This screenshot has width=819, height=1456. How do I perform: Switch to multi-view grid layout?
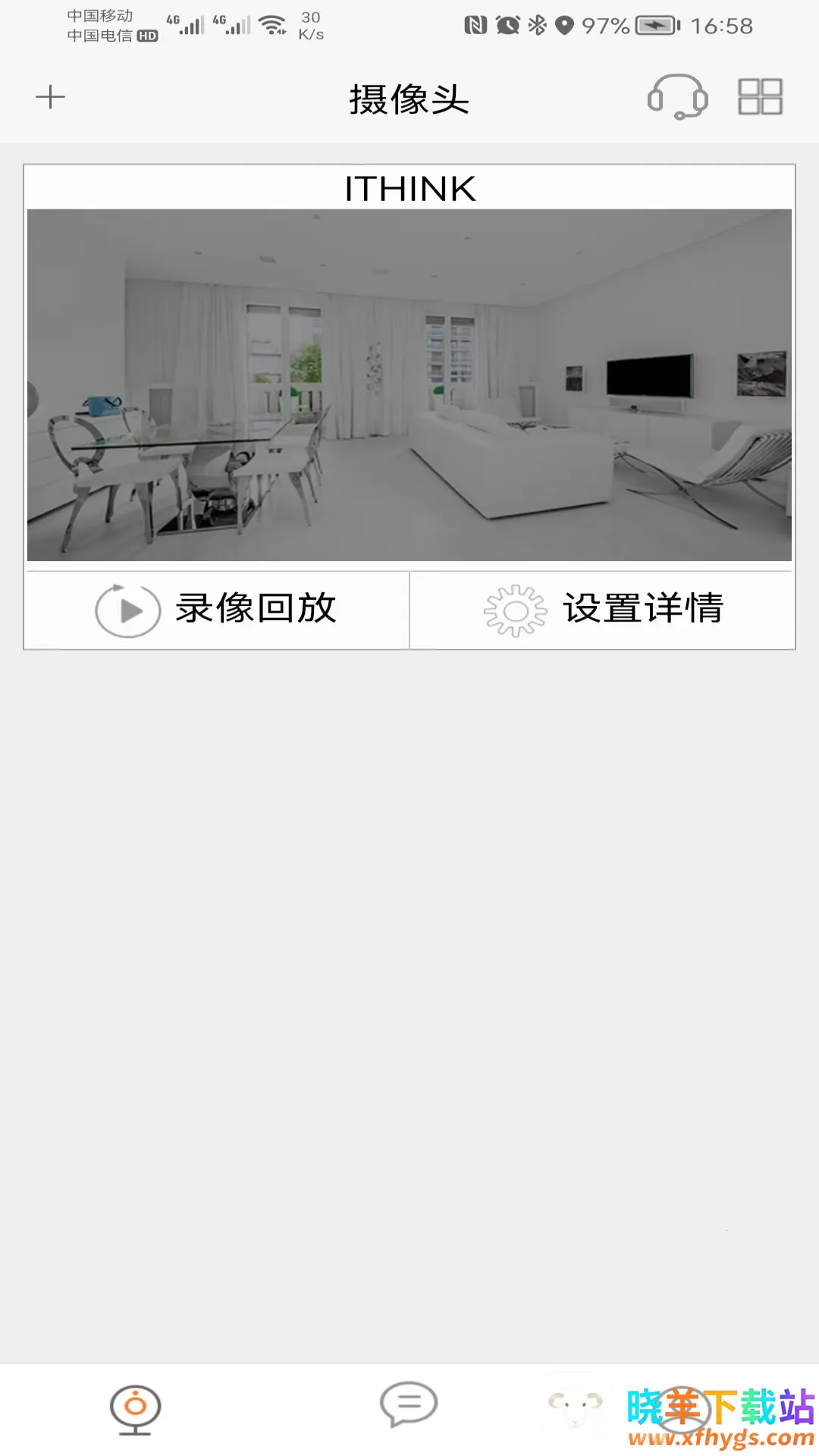click(760, 97)
